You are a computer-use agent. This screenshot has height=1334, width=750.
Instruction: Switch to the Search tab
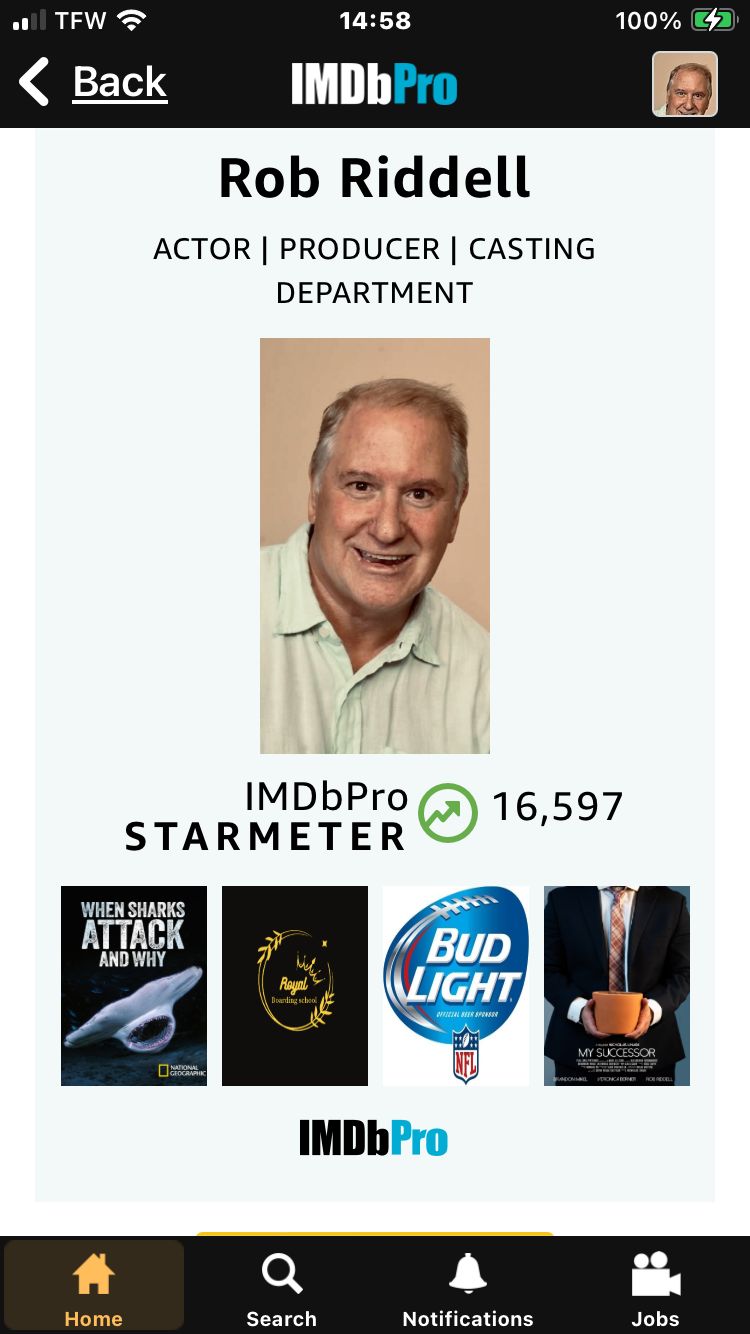coord(281,1288)
